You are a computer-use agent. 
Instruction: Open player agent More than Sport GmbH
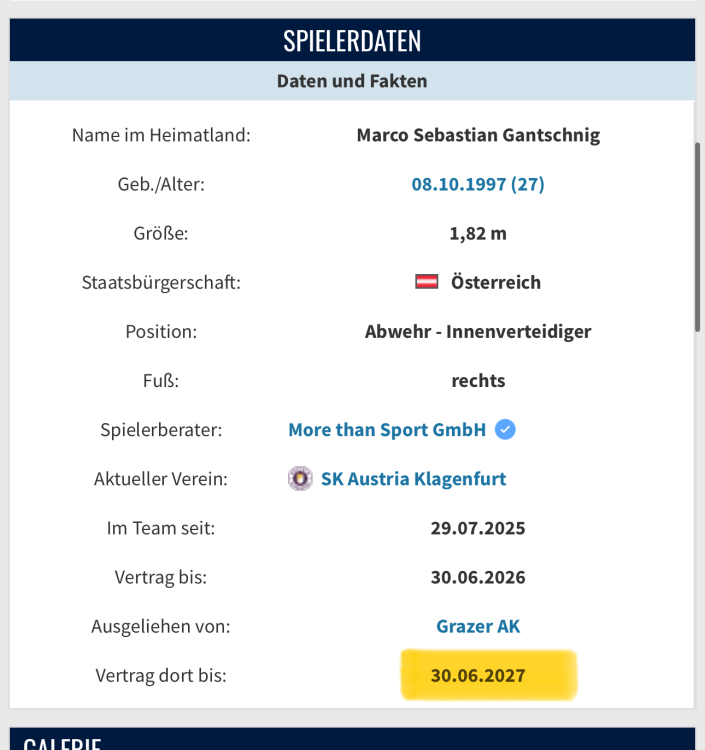386,430
